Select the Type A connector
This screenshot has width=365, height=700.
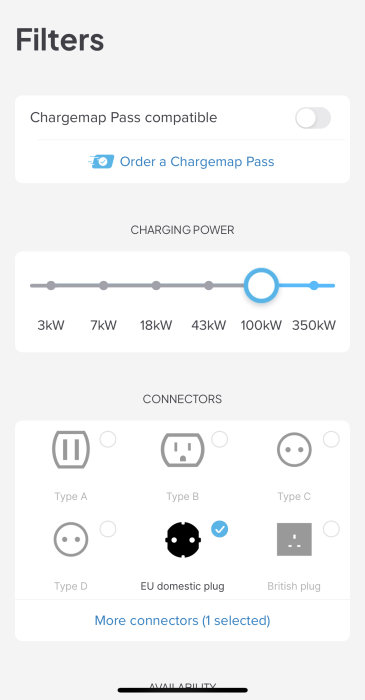click(71, 466)
